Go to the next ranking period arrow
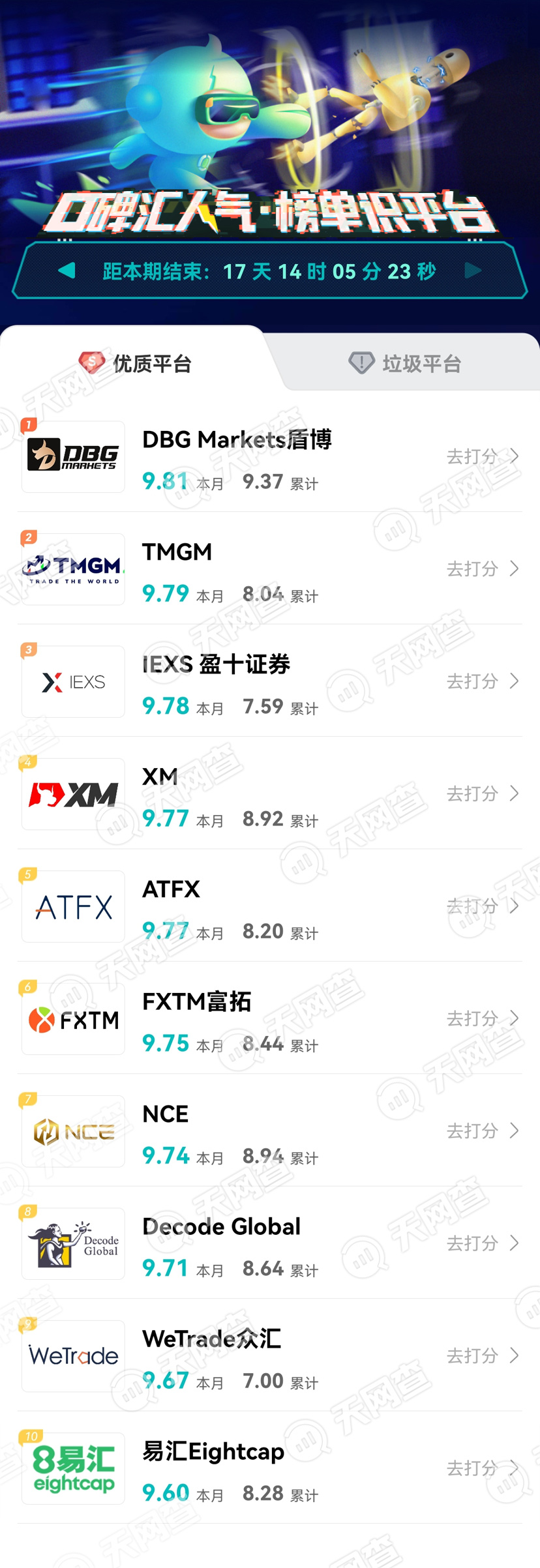 tap(473, 271)
